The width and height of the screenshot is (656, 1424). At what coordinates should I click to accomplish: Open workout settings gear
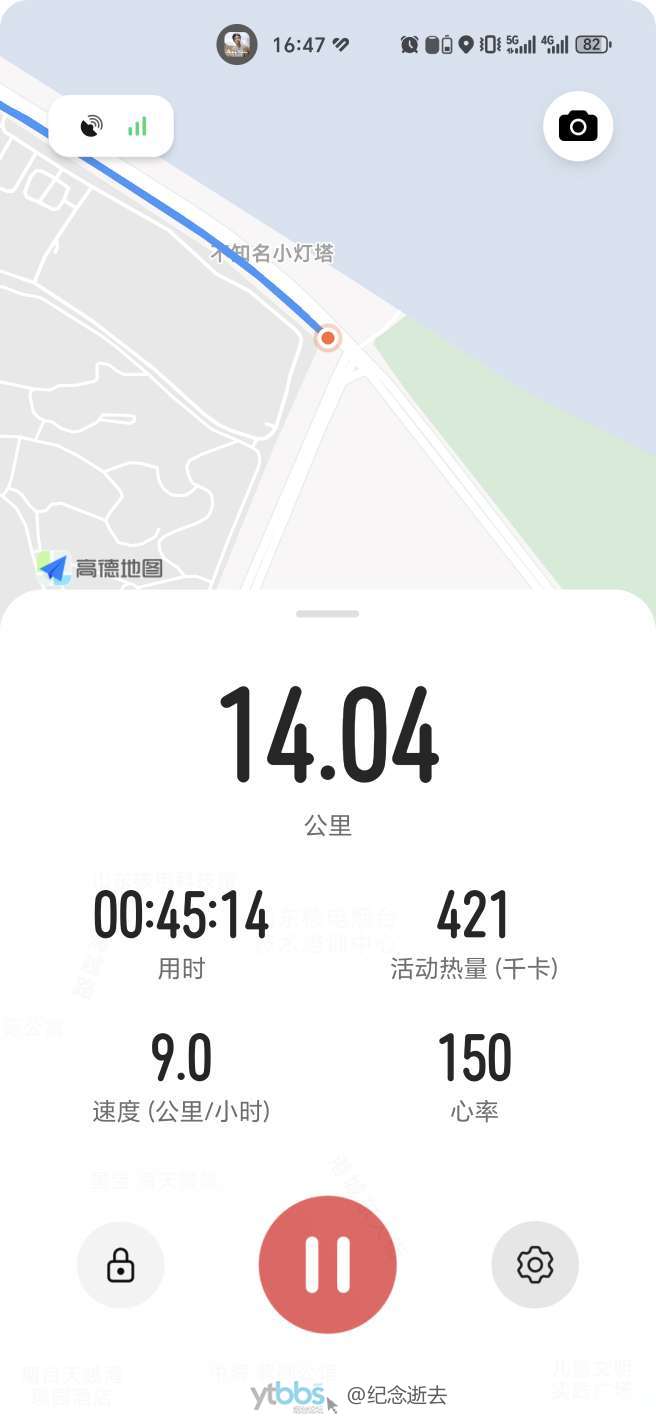535,1265
